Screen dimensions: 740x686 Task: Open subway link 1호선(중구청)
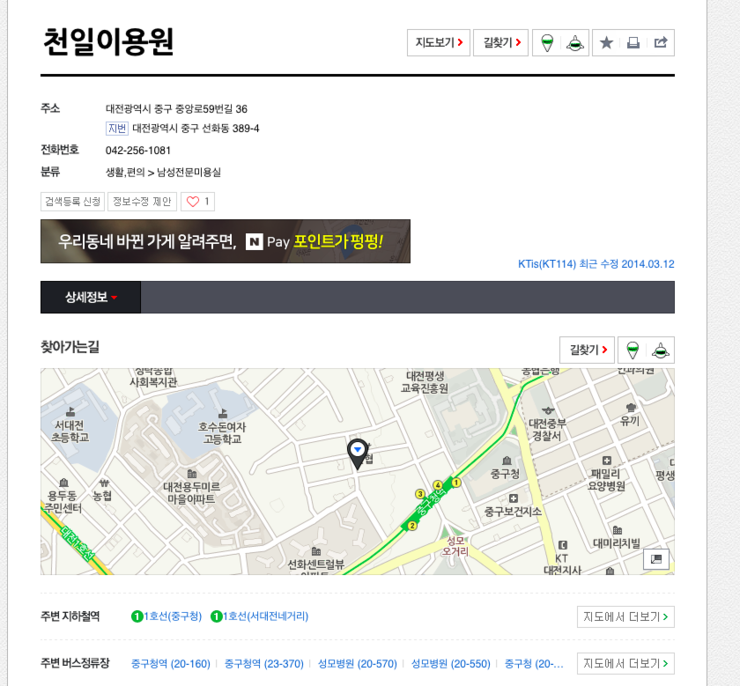[x=167, y=616]
